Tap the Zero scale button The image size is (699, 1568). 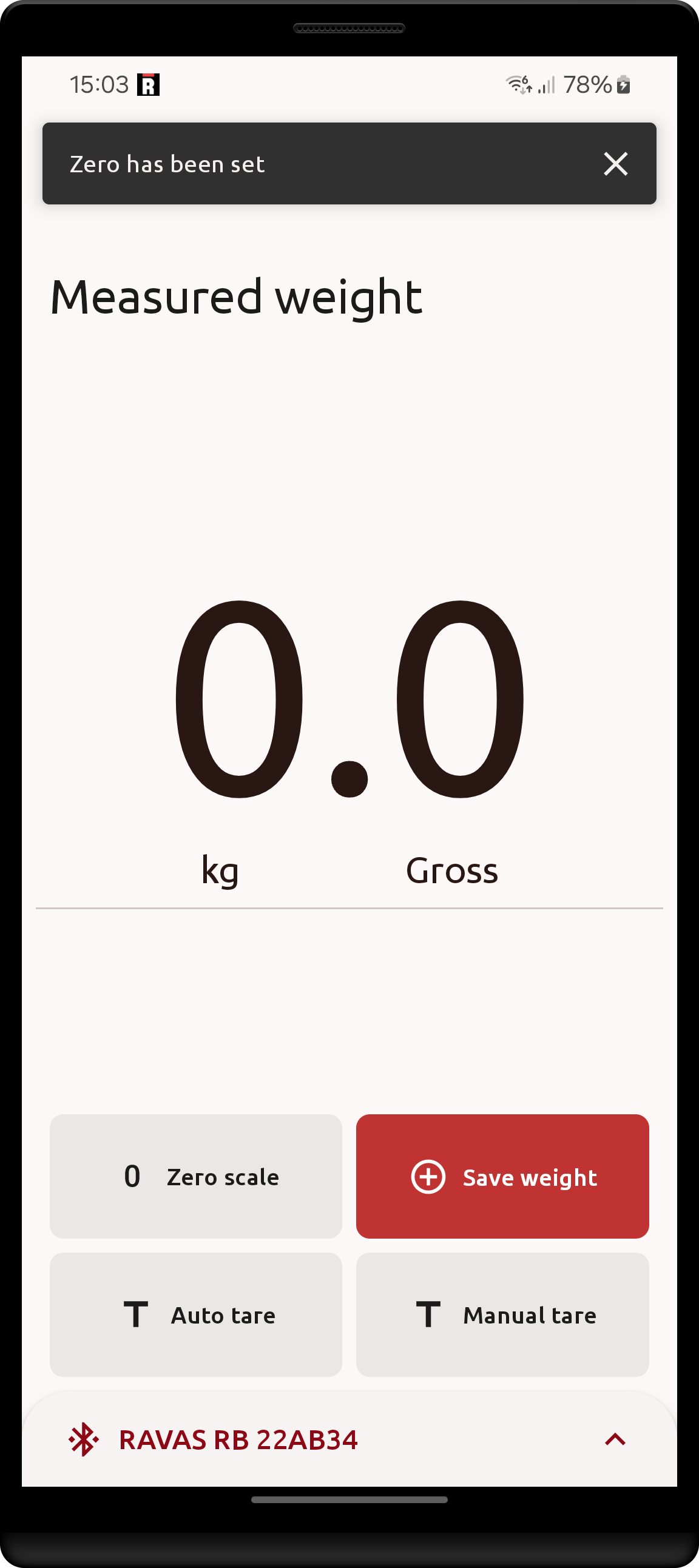coord(195,1176)
